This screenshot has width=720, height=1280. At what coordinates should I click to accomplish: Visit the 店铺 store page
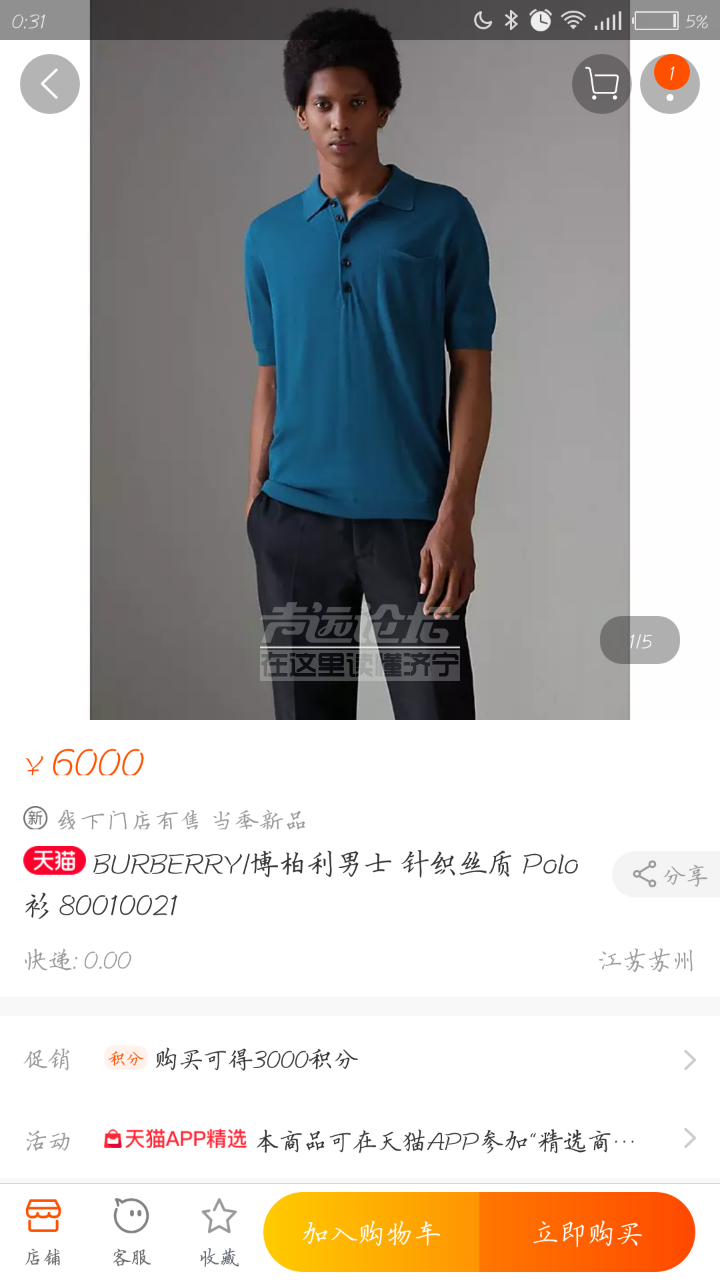pyautogui.click(x=43, y=1231)
